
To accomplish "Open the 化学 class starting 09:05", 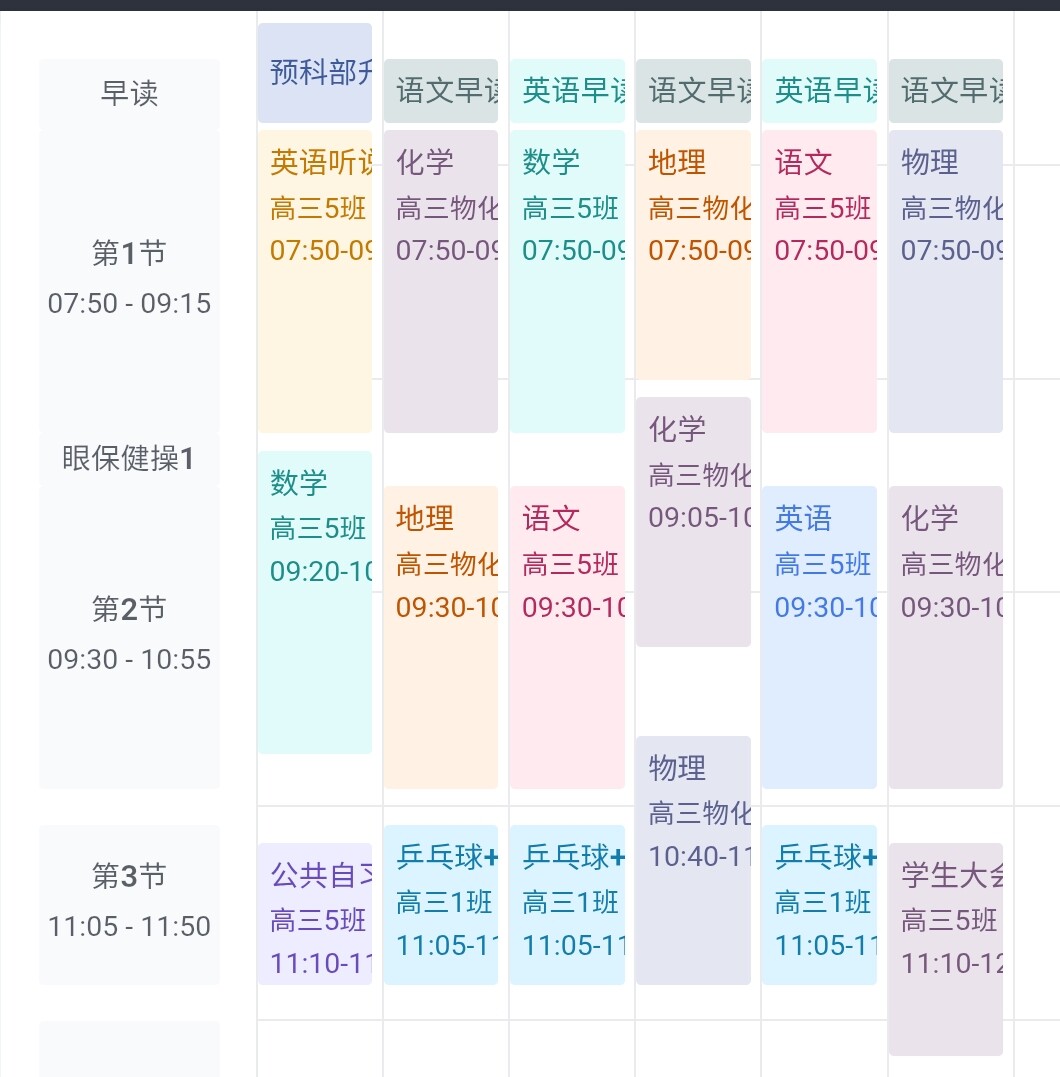I will (x=692, y=520).
